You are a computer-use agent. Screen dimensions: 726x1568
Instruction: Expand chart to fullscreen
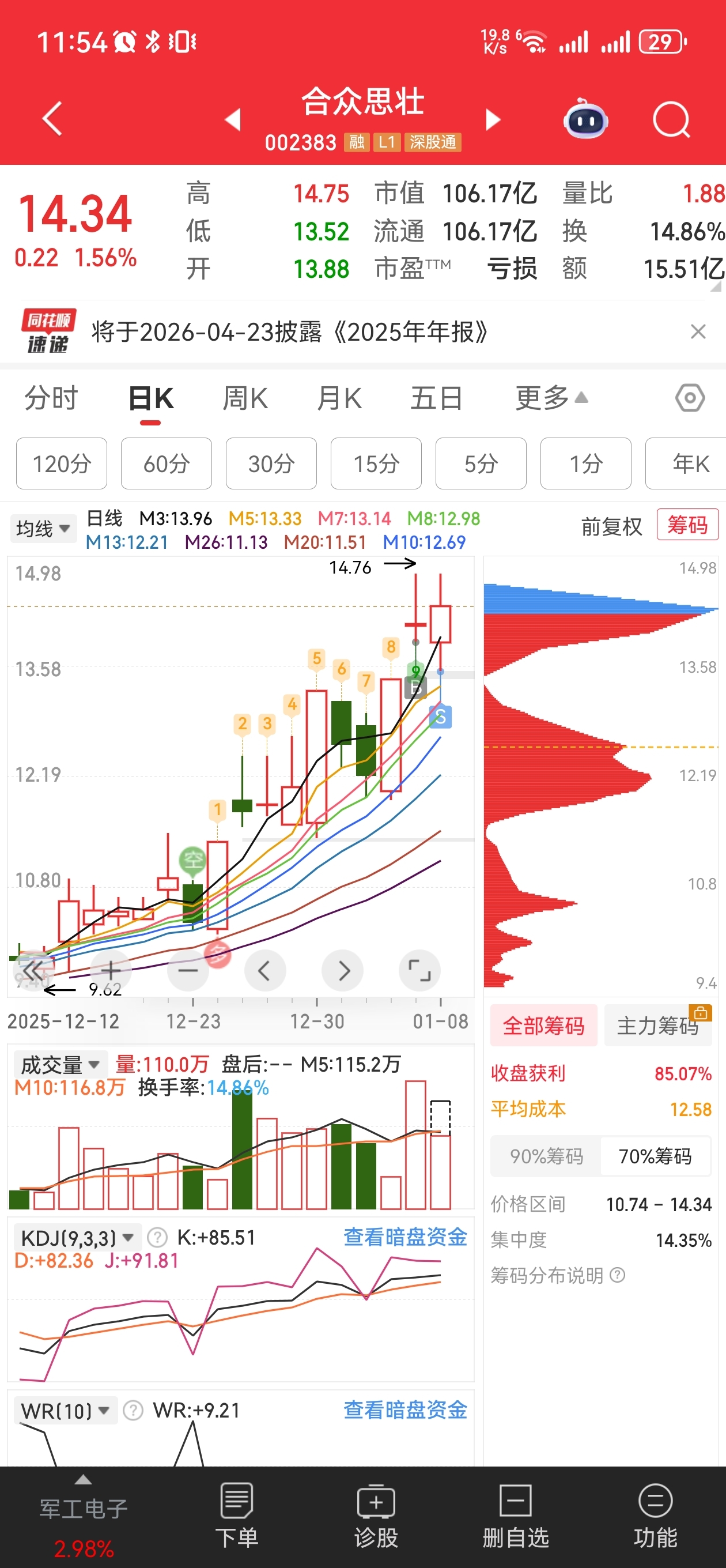click(x=419, y=970)
